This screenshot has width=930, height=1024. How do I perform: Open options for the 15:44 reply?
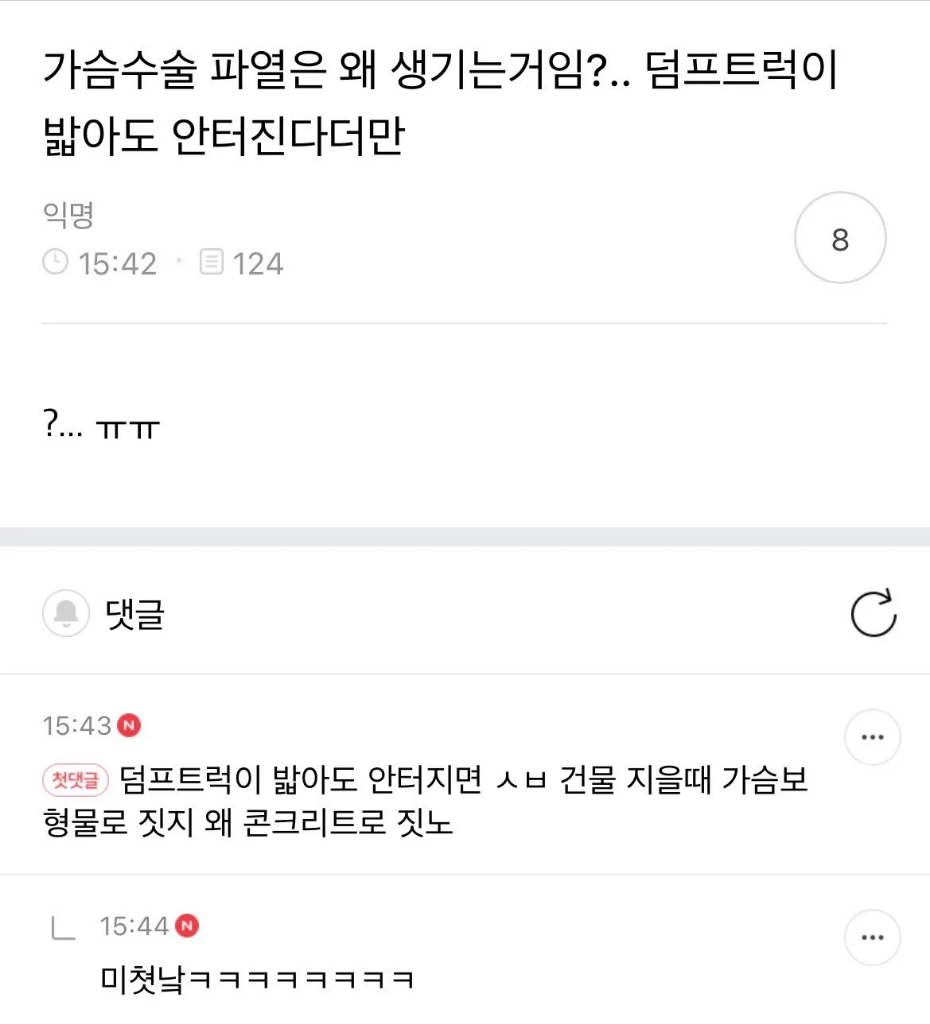(872, 938)
